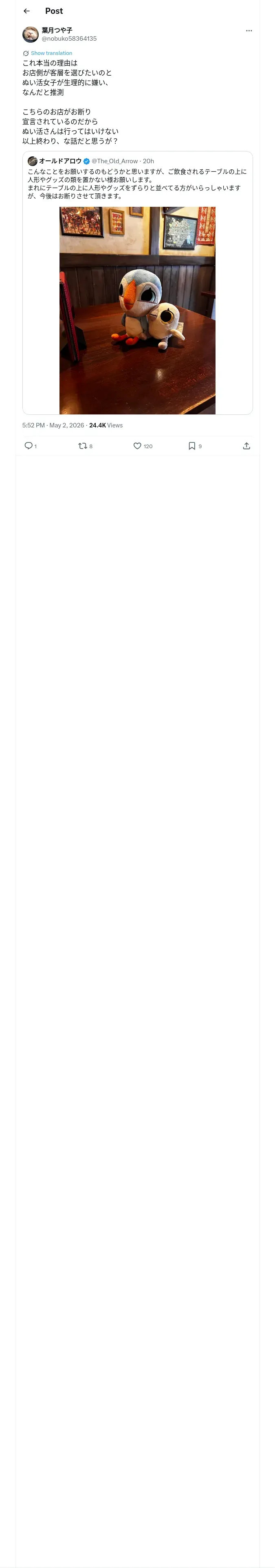
Task: Open the @nobuko58364135 handle
Action: click(x=69, y=38)
